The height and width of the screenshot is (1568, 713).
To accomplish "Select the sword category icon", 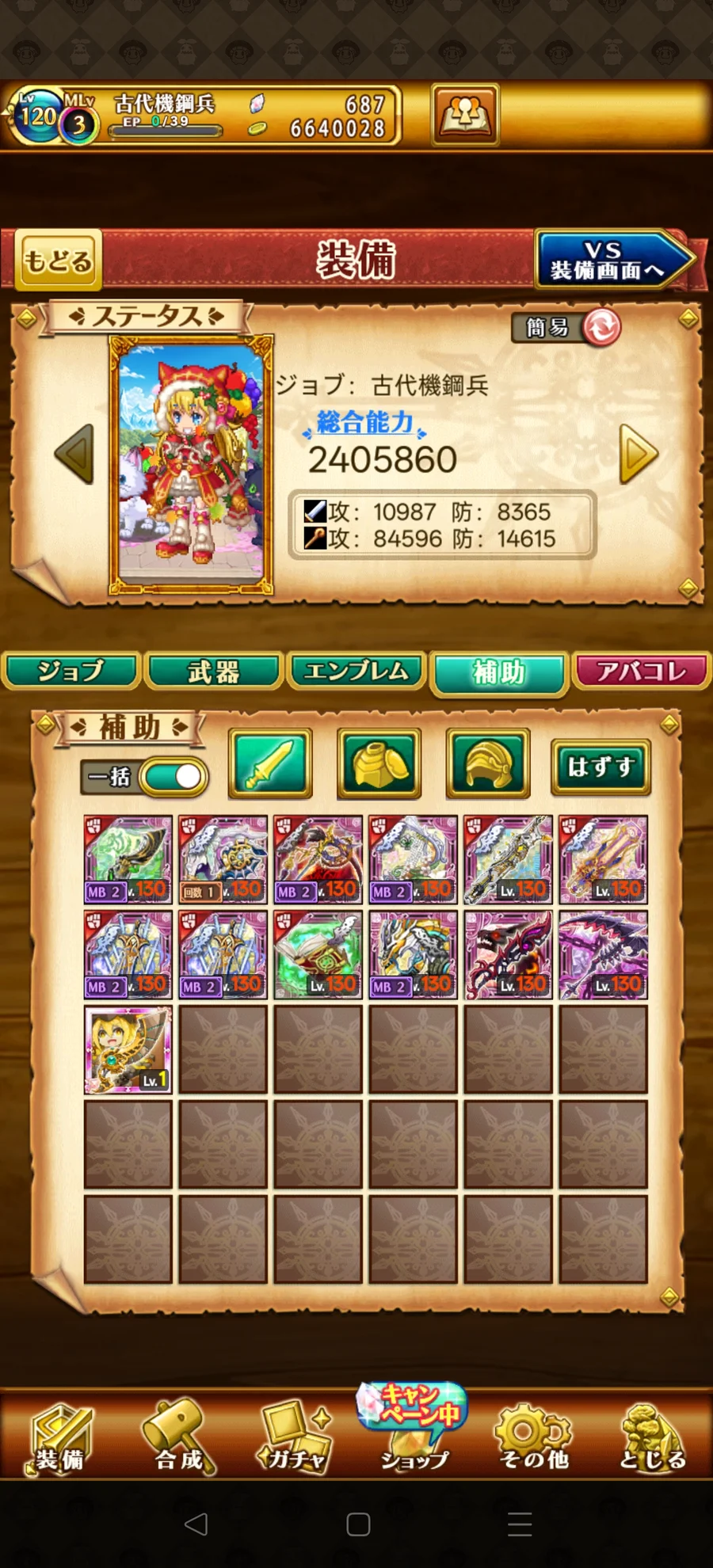I will pos(270,763).
